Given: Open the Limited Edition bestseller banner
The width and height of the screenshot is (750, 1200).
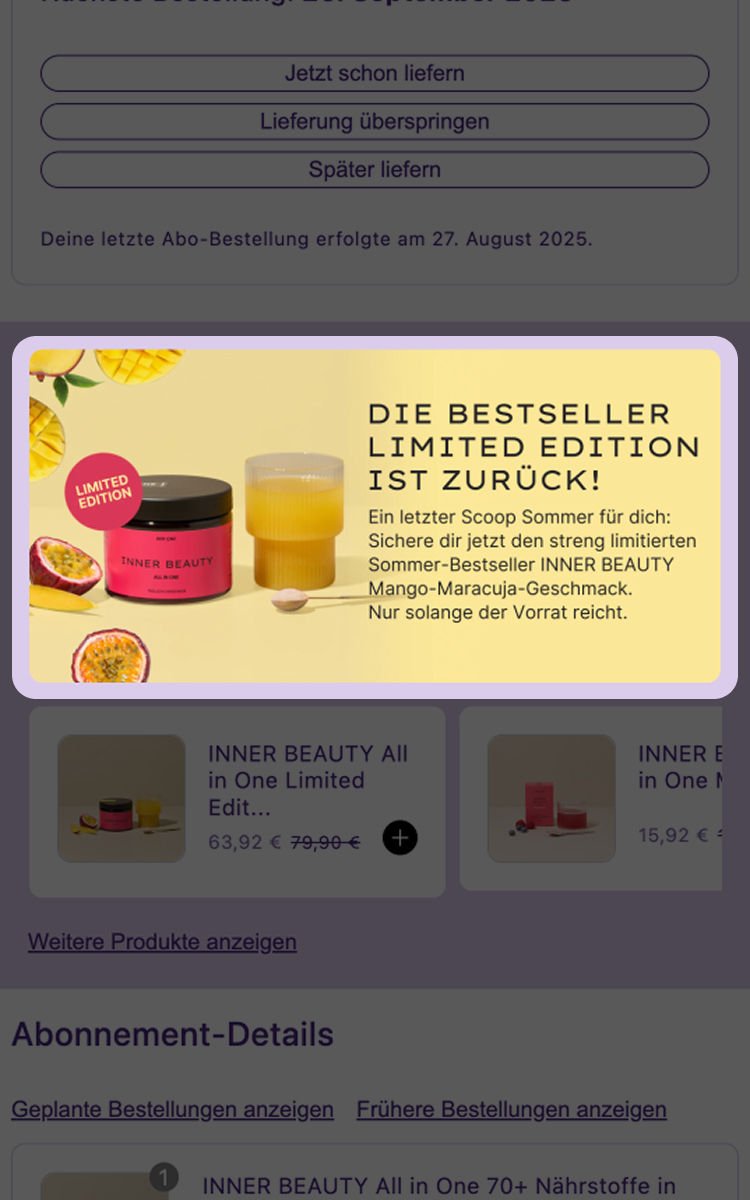Looking at the screenshot, I should click(374, 516).
